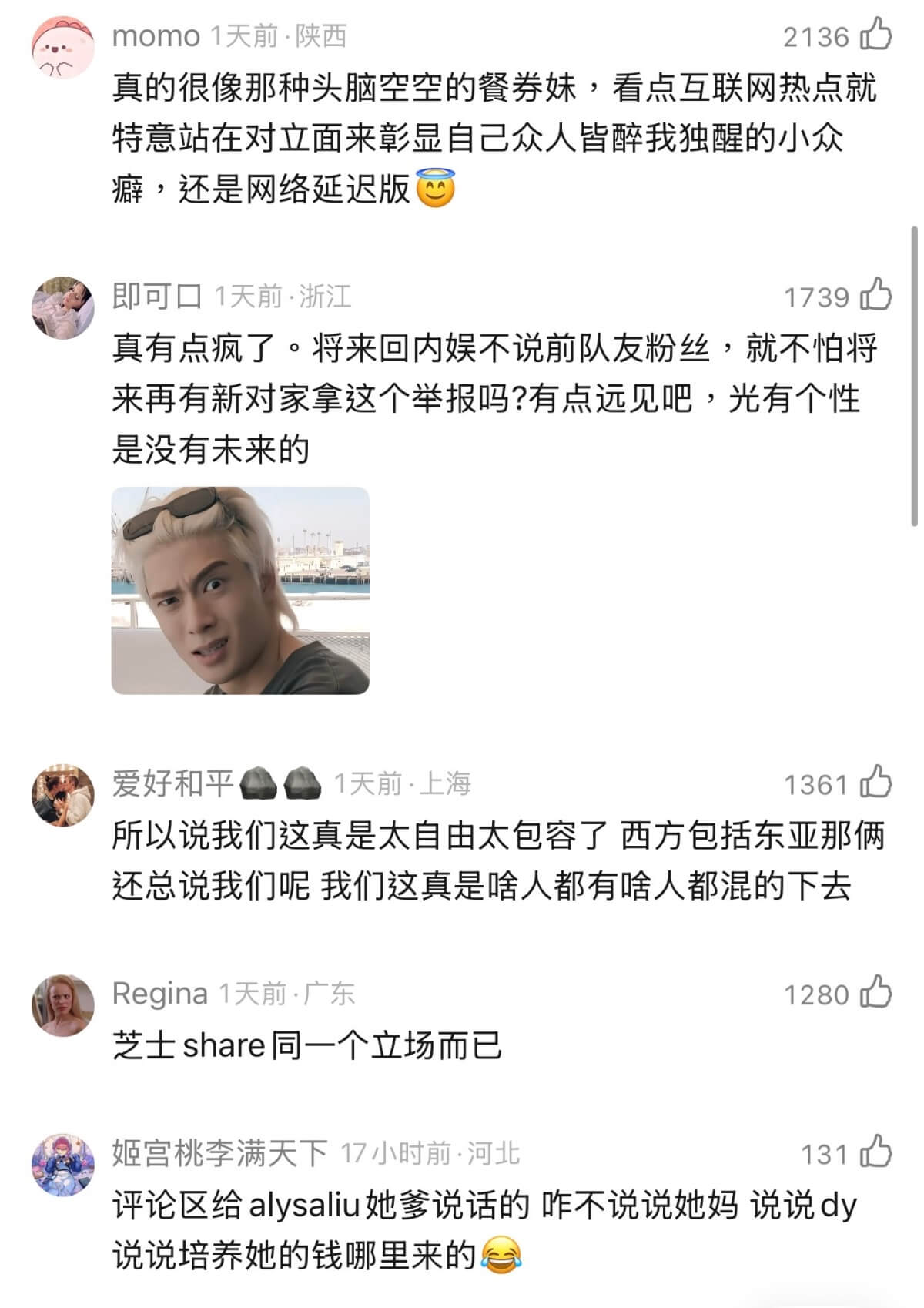Like Regina's comment
The width and height of the screenshot is (924, 1308).
(x=875, y=993)
